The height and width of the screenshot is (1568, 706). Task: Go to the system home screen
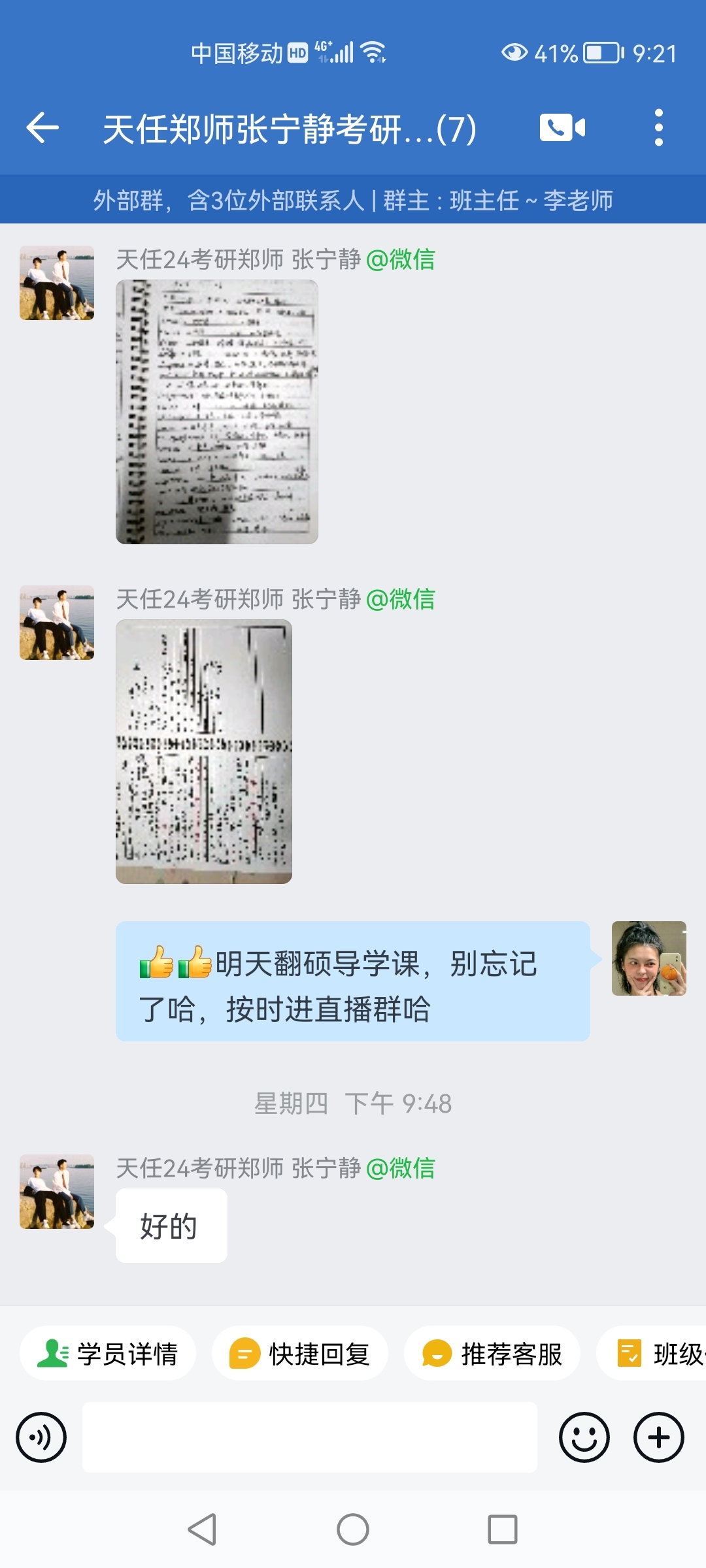pyautogui.click(x=353, y=1529)
